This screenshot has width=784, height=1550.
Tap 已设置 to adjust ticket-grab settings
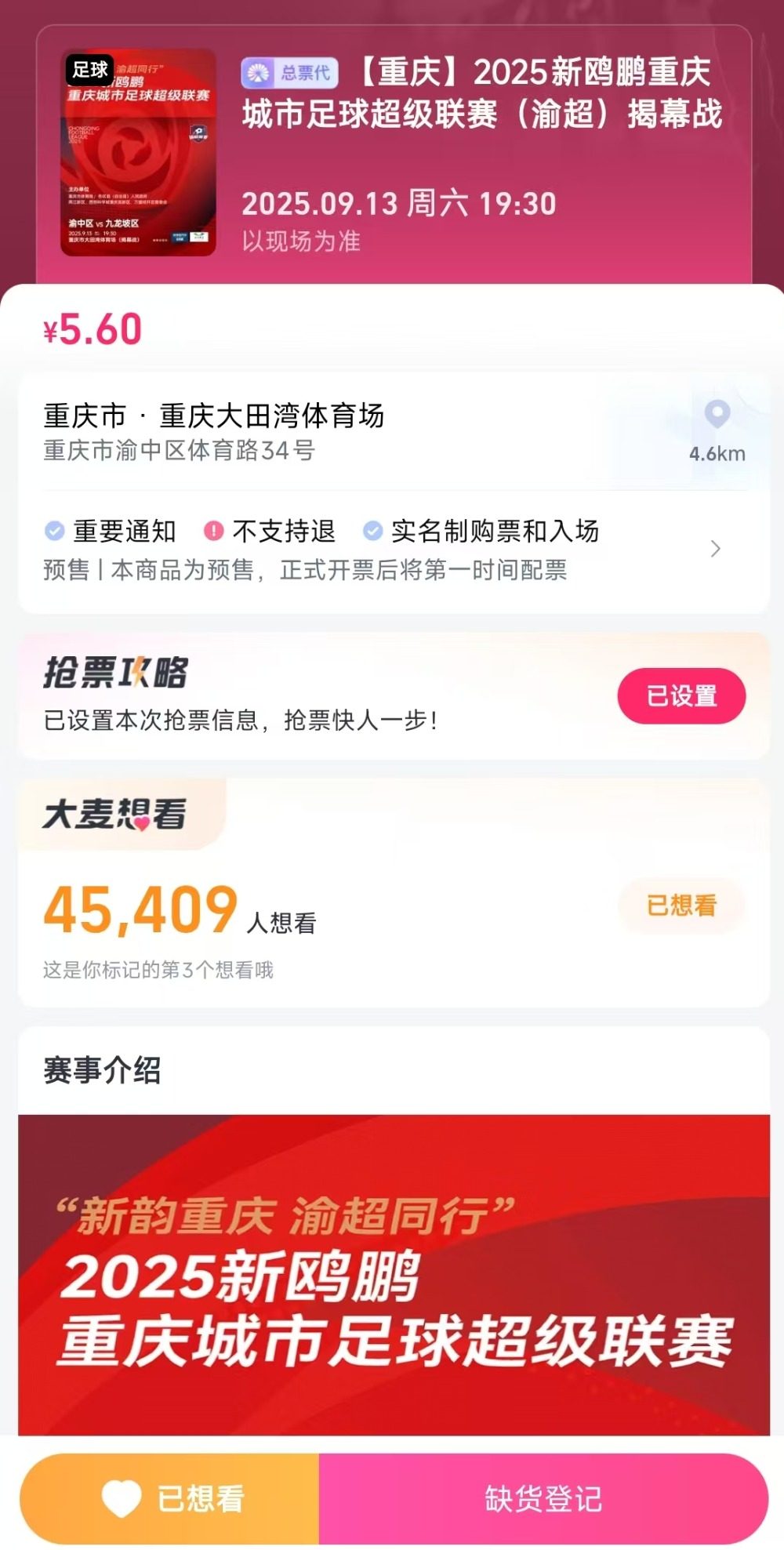681,696
